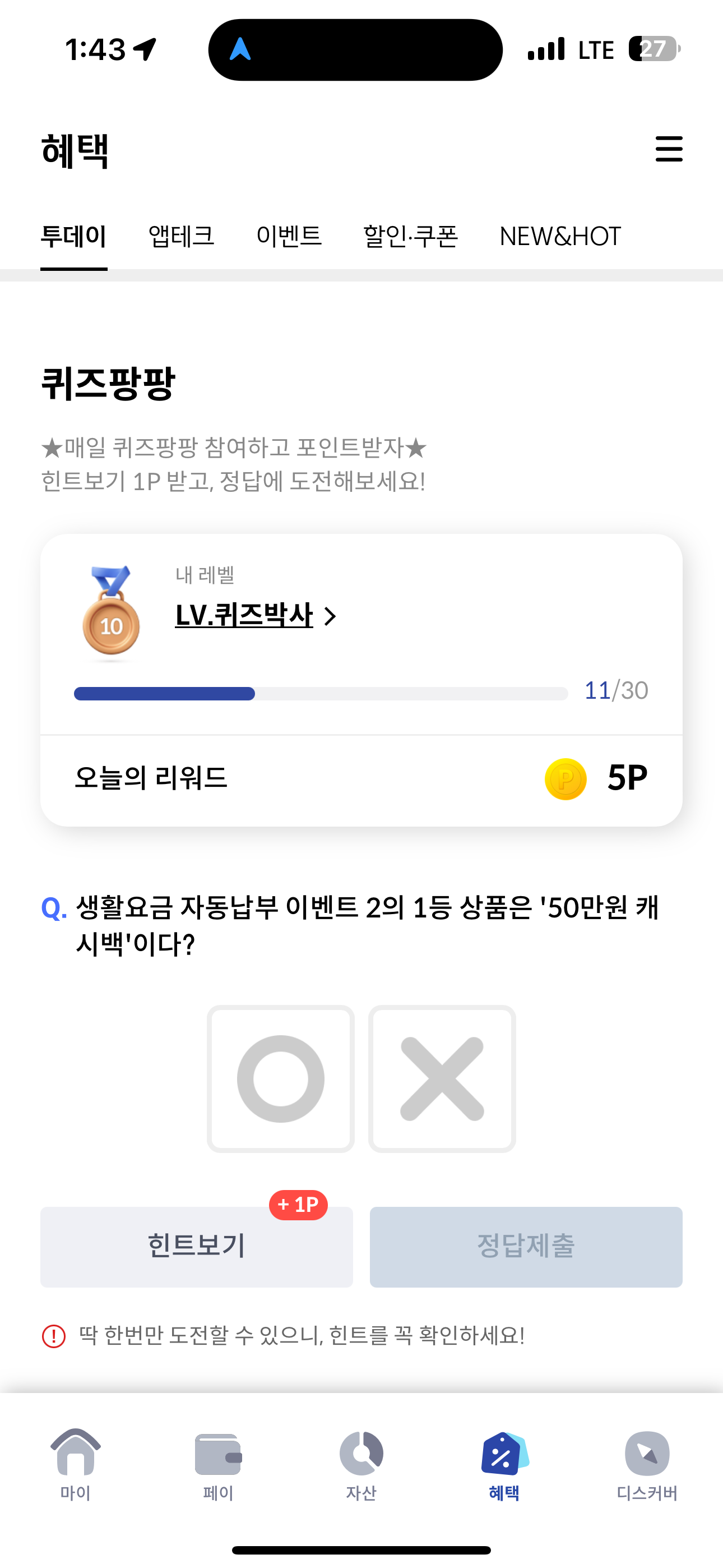Image resolution: width=723 pixels, height=1568 pixels.
Task: Tap 힌트보기 to view the hint
Action: click(197, 1247)
